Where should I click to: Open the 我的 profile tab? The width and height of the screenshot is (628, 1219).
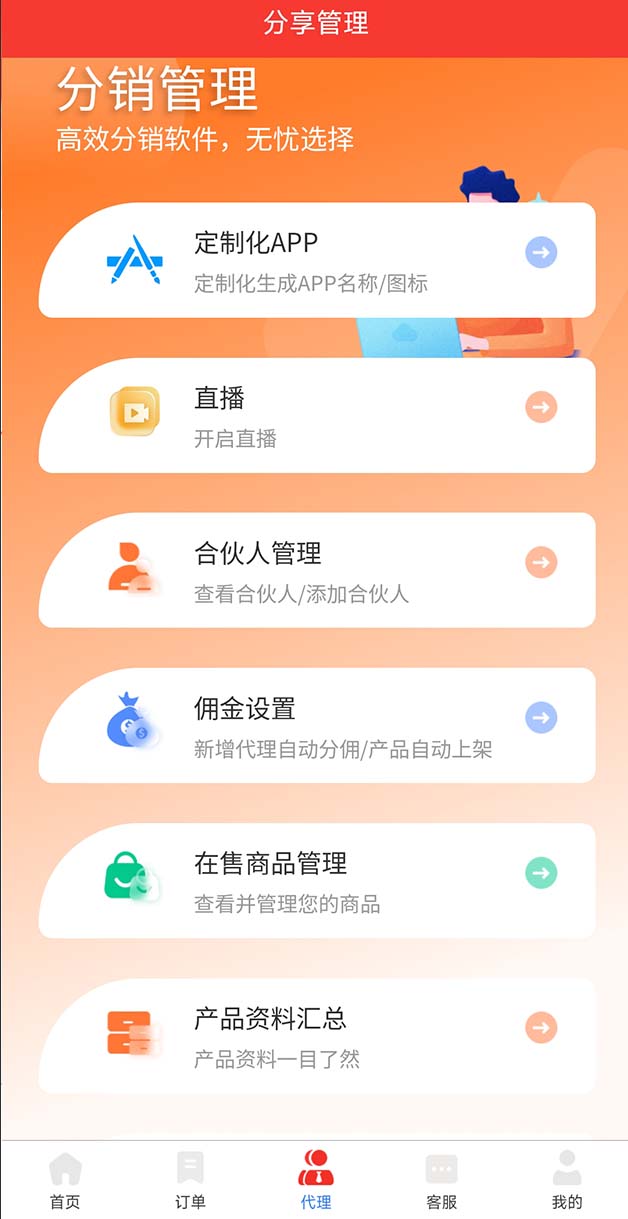coord(567,1180)
